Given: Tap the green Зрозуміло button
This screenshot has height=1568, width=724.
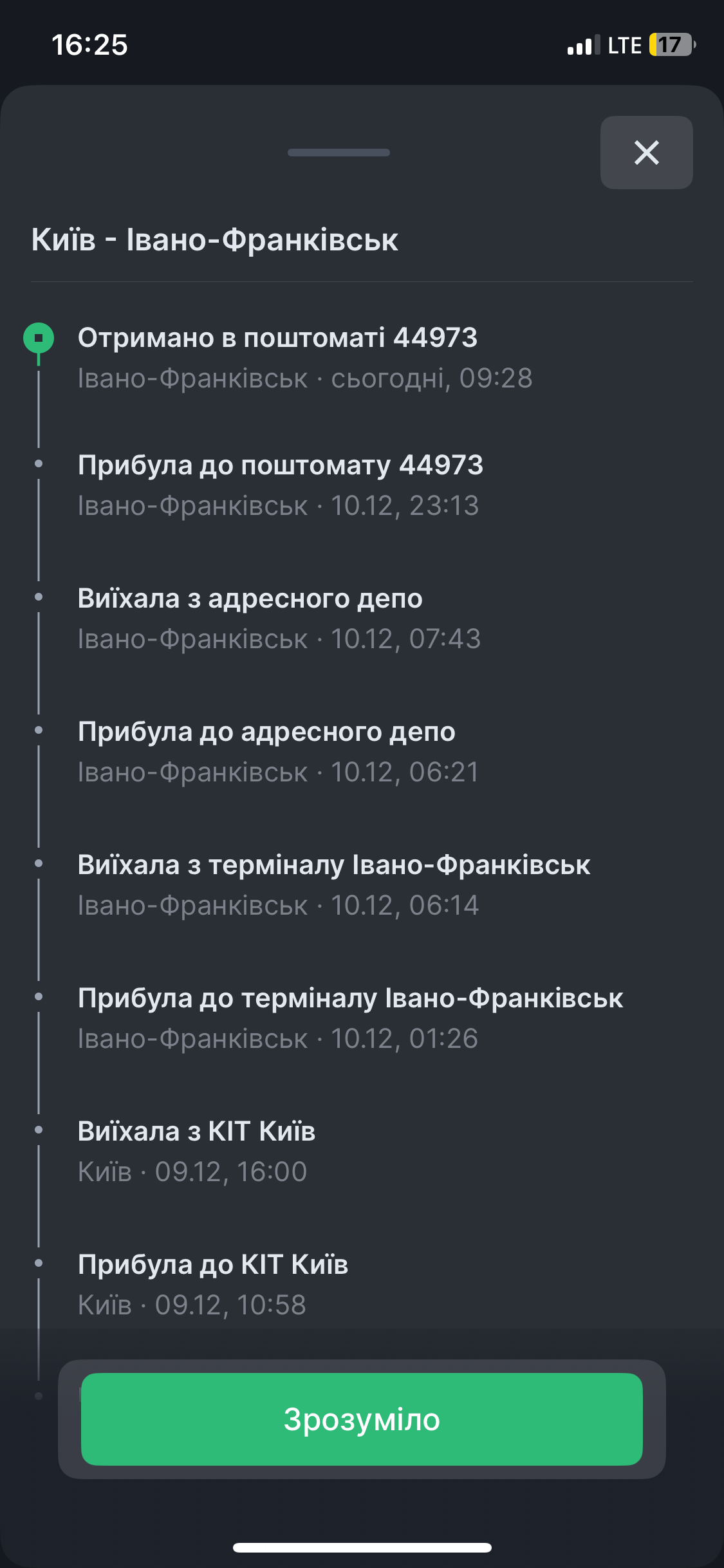Looking at the screenshot, I should point(362,1419).
